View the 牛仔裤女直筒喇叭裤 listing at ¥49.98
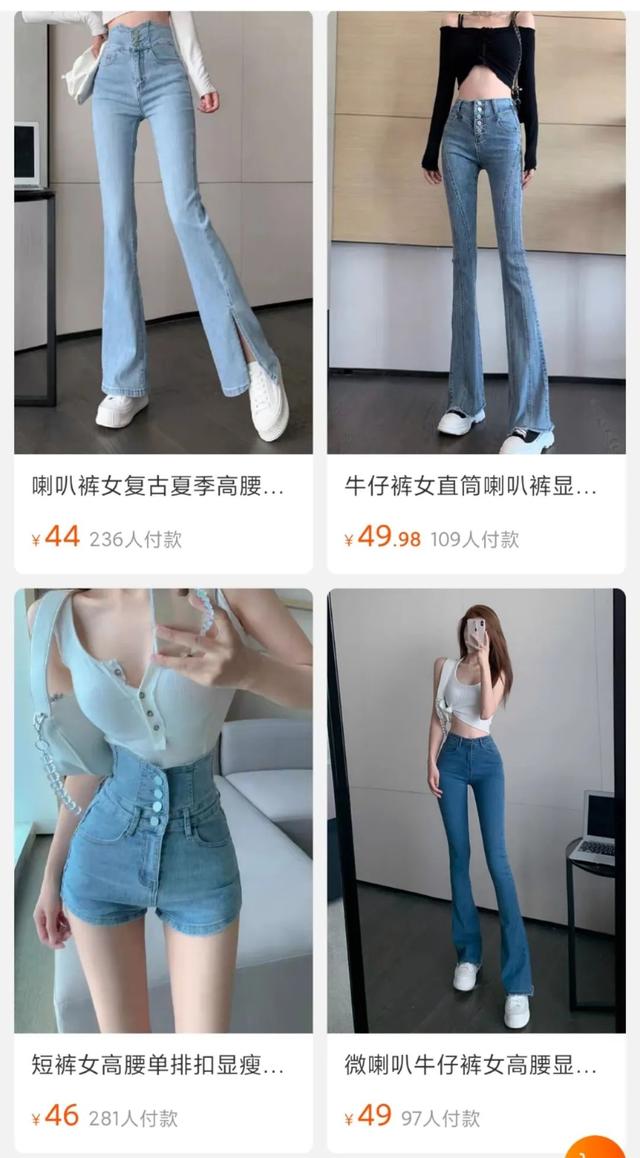 coord(476,292)
